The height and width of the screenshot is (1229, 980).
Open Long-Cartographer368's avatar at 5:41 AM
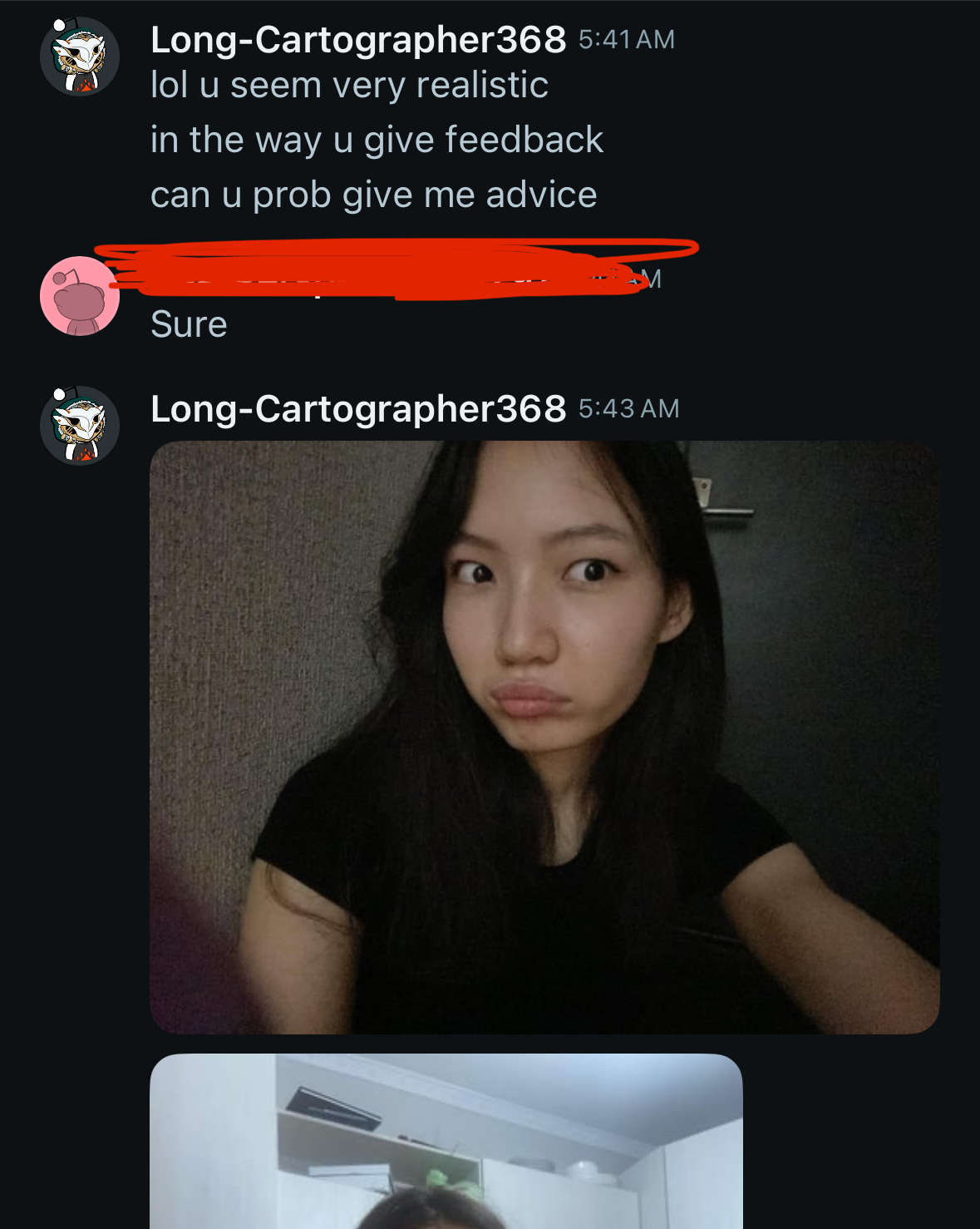coord(80,57)
